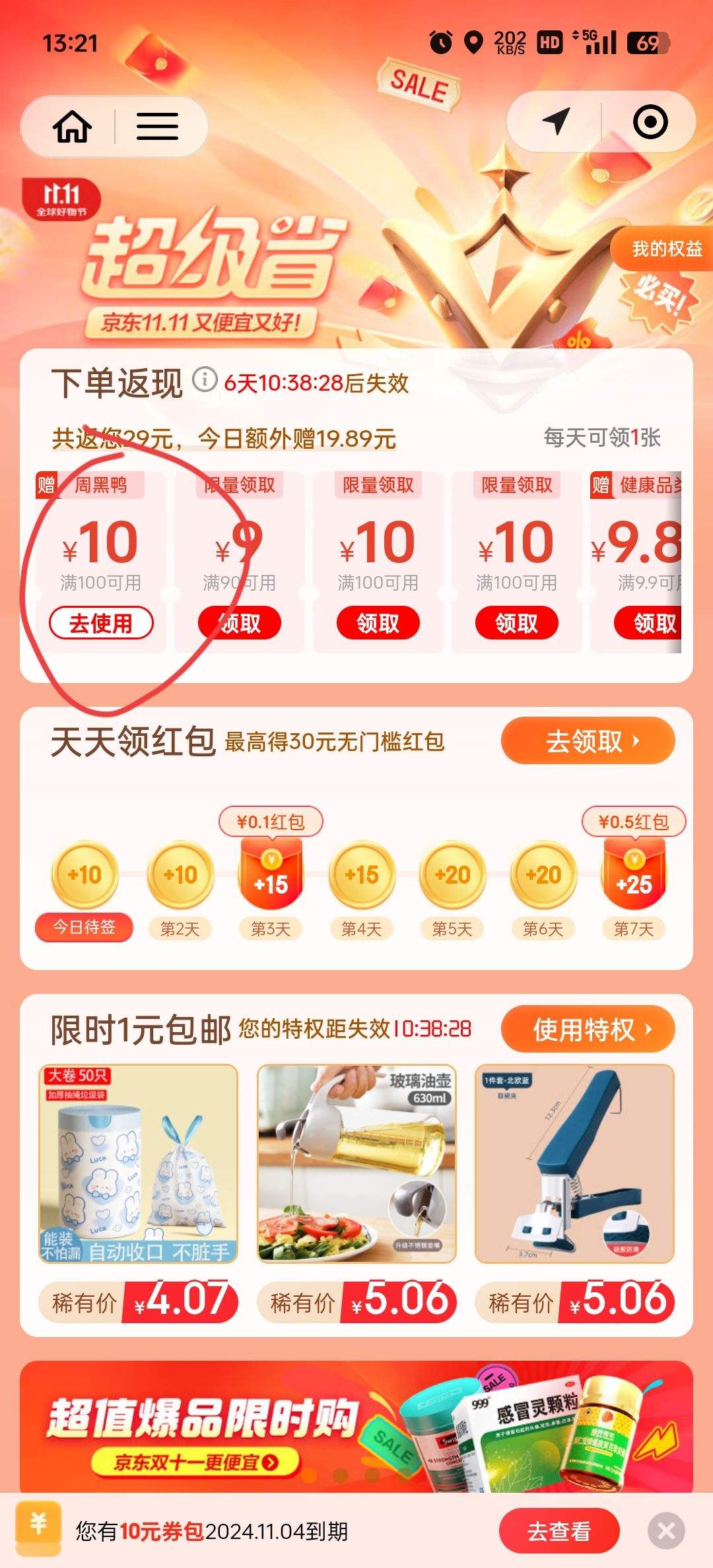This screenshot has width=713, height=1568.
Task: Select the 第5天 +20 coin
Action: [452, 874]
